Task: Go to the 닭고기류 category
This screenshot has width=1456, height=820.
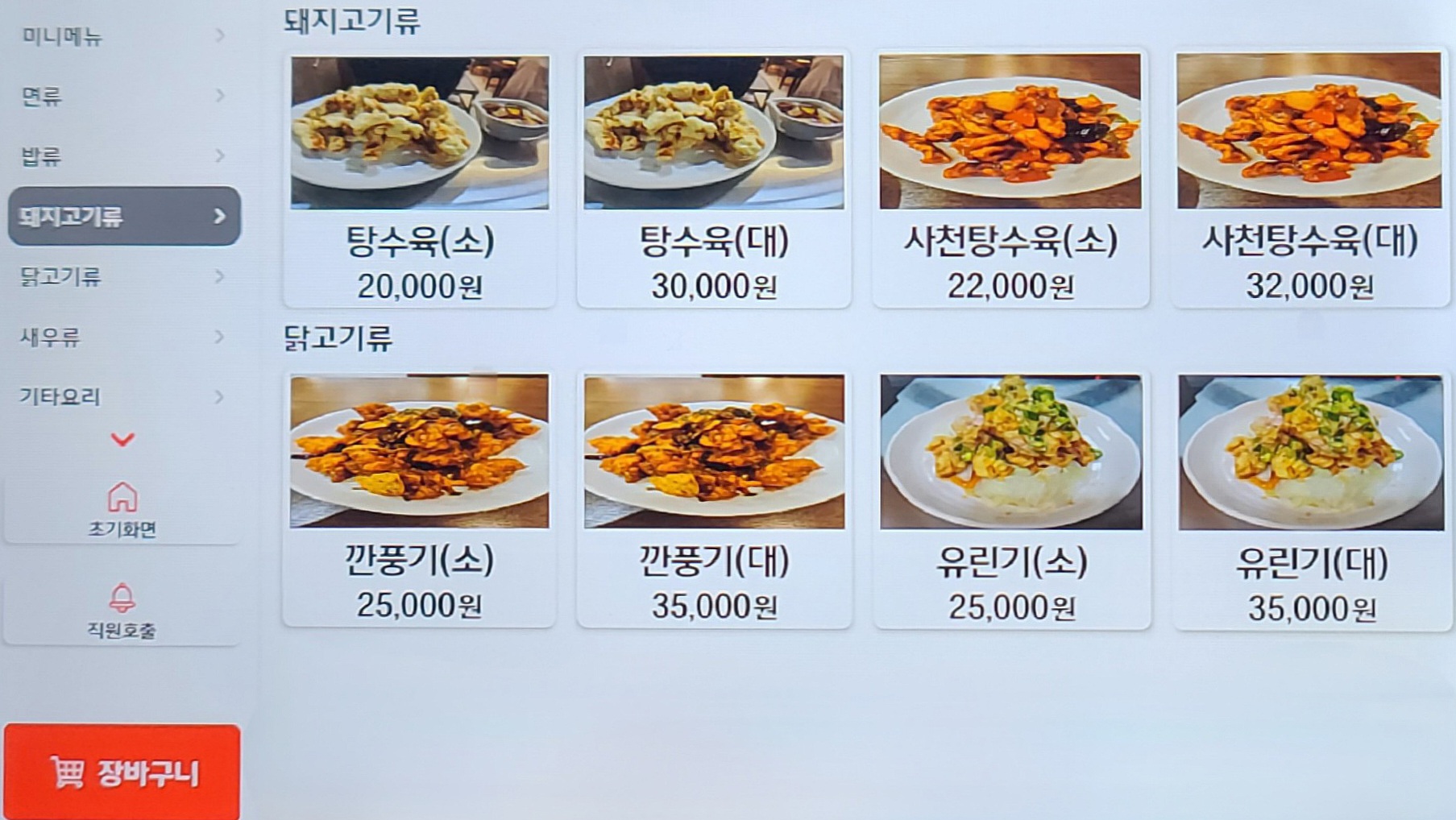Action: click(x=122, y=276)
